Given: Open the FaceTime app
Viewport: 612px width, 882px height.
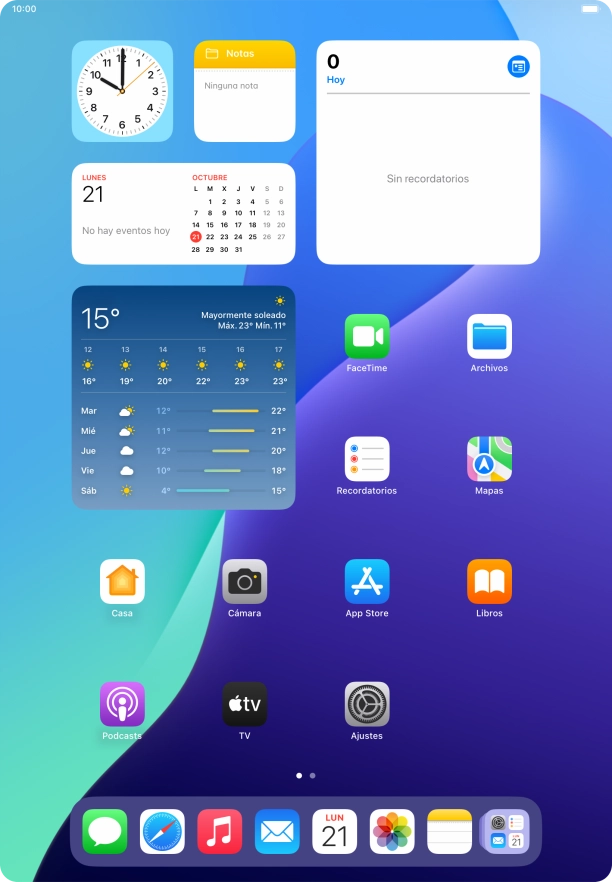Looking at the screenshot, I should 367,337.
